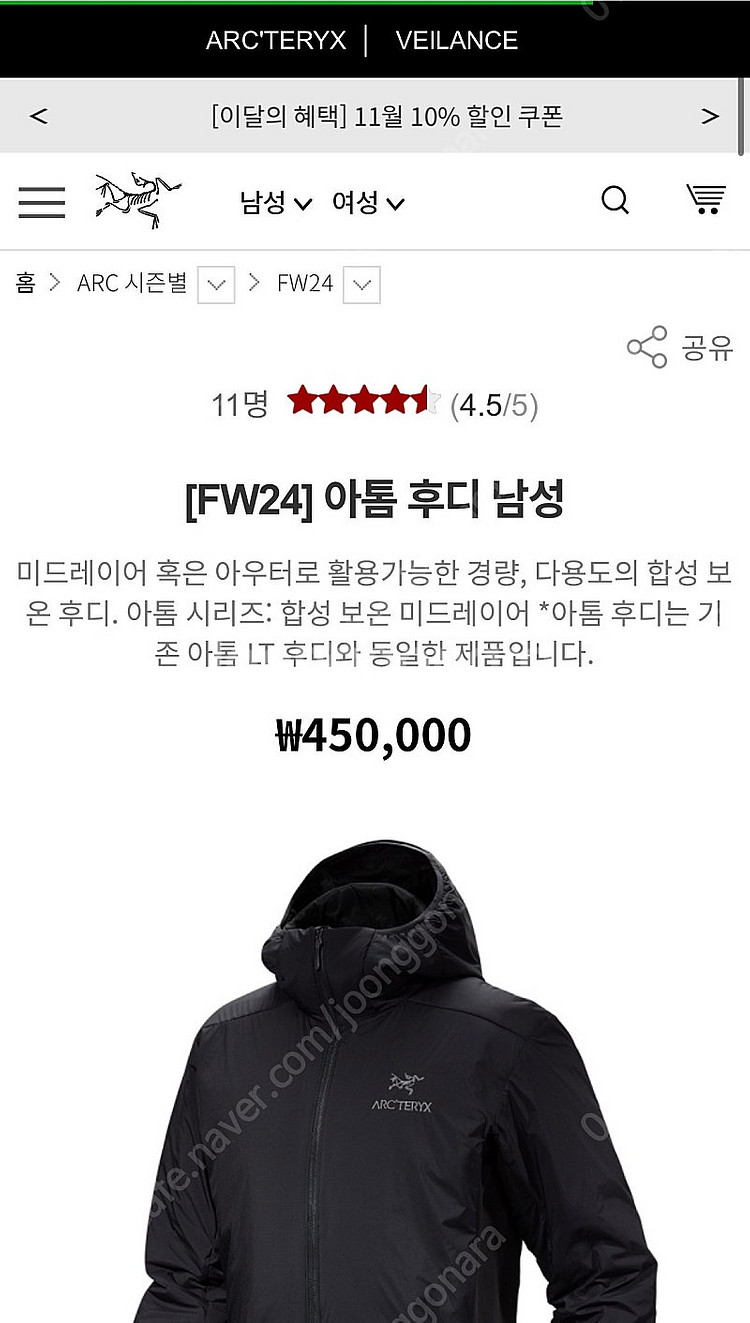Screen dimensions: 750x1323
Task: Open the search icon
Action: tap(615, 201)
